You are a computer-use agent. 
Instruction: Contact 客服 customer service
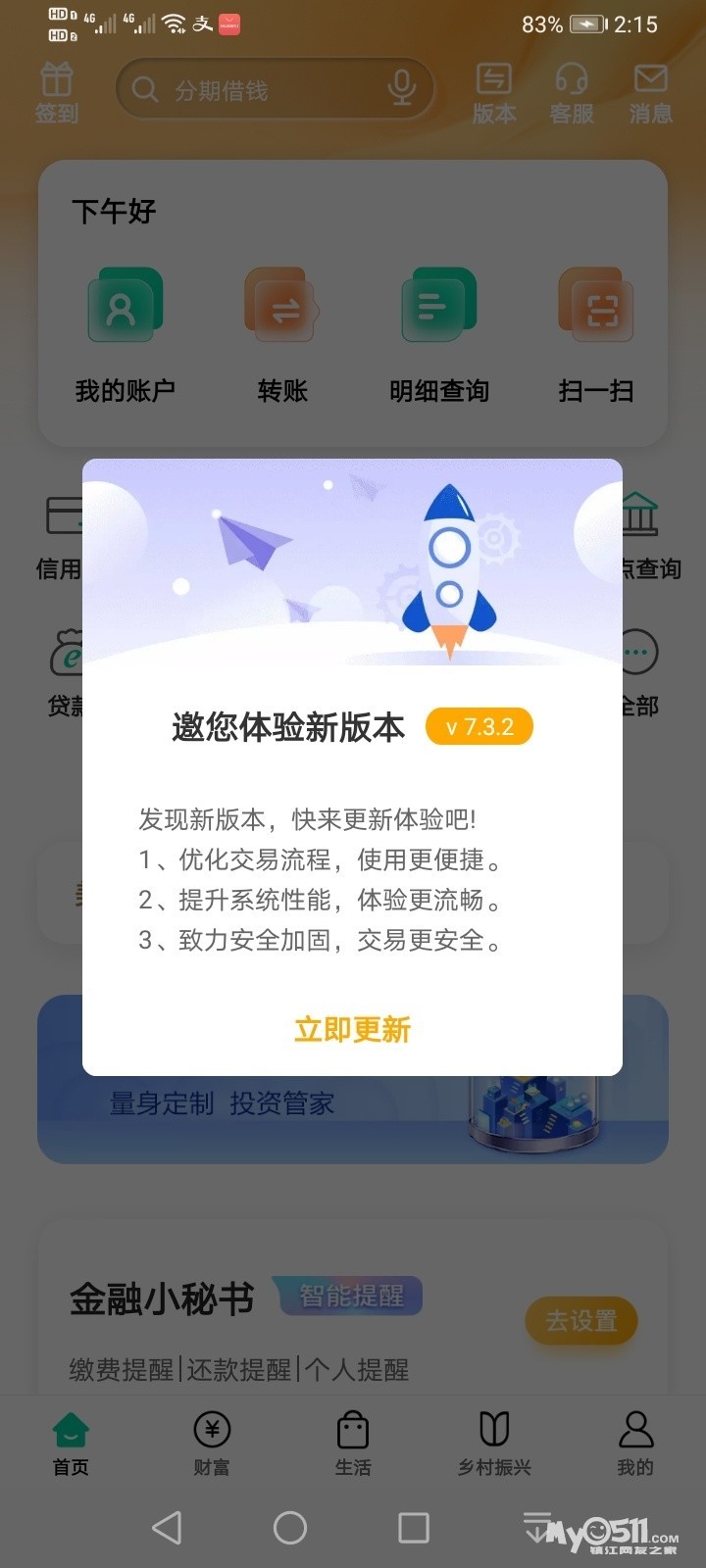(x=572, y=93)
